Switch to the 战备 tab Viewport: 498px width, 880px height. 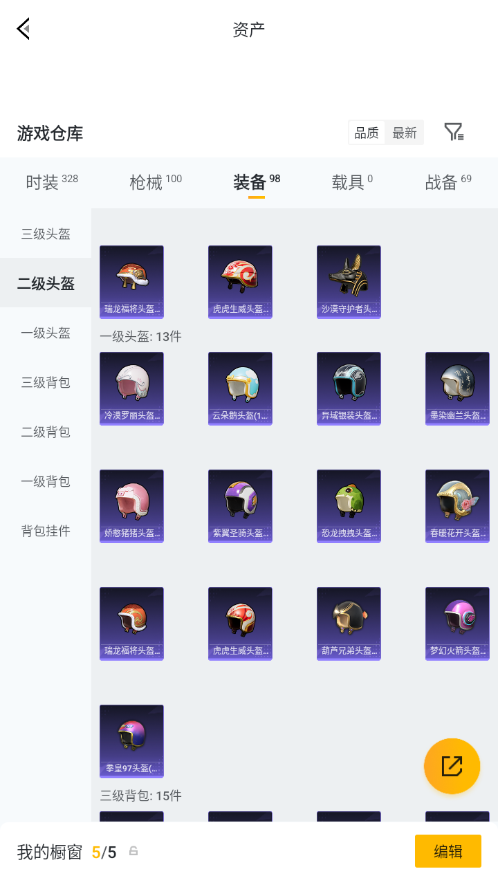448,182
